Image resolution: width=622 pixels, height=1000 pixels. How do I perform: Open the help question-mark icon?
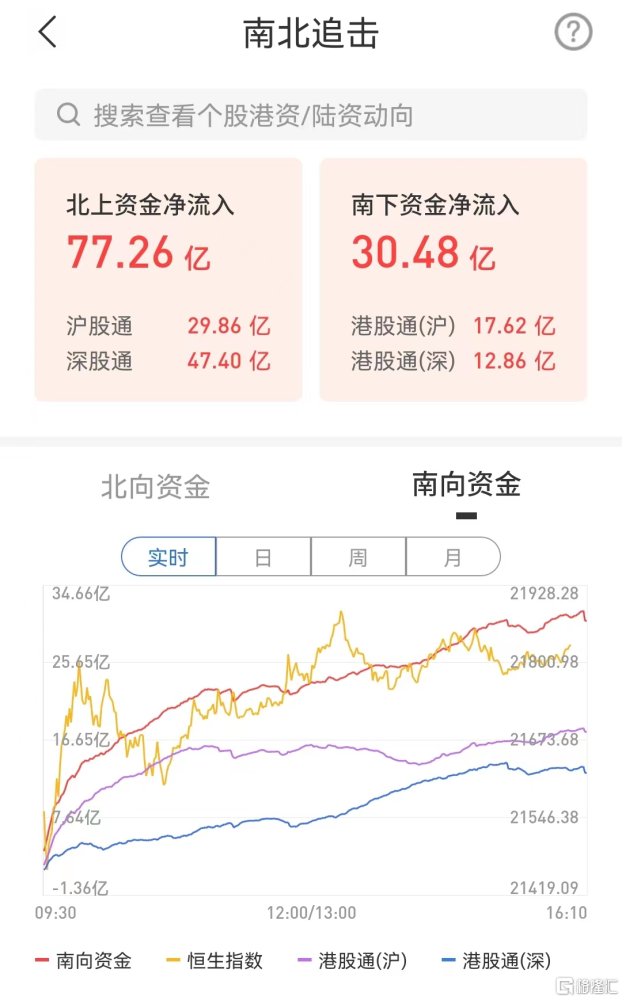click(x=573, y=32)
